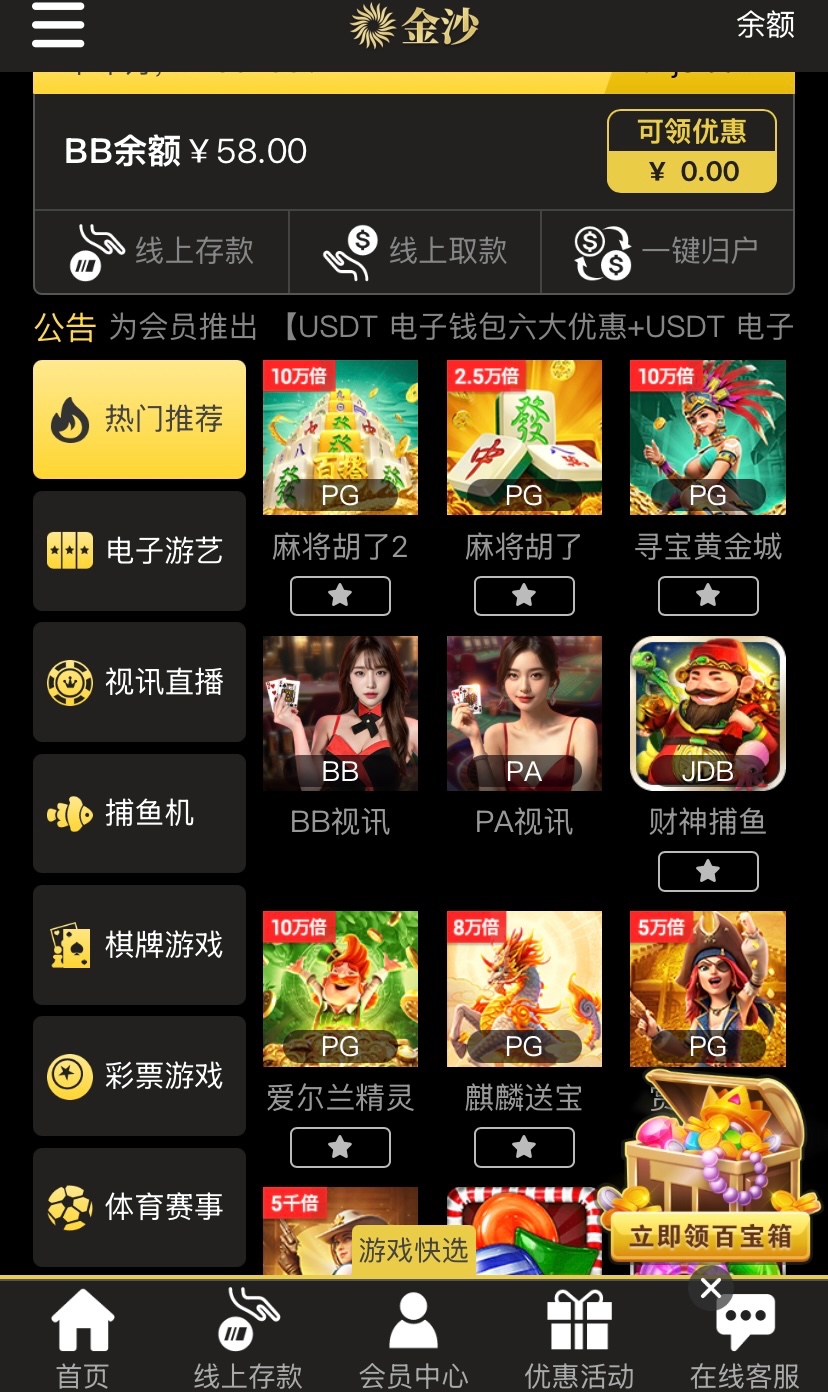Open the 捕鱼机 category
This screenshot has height=1392, width=828.
(x=139, y=813)
